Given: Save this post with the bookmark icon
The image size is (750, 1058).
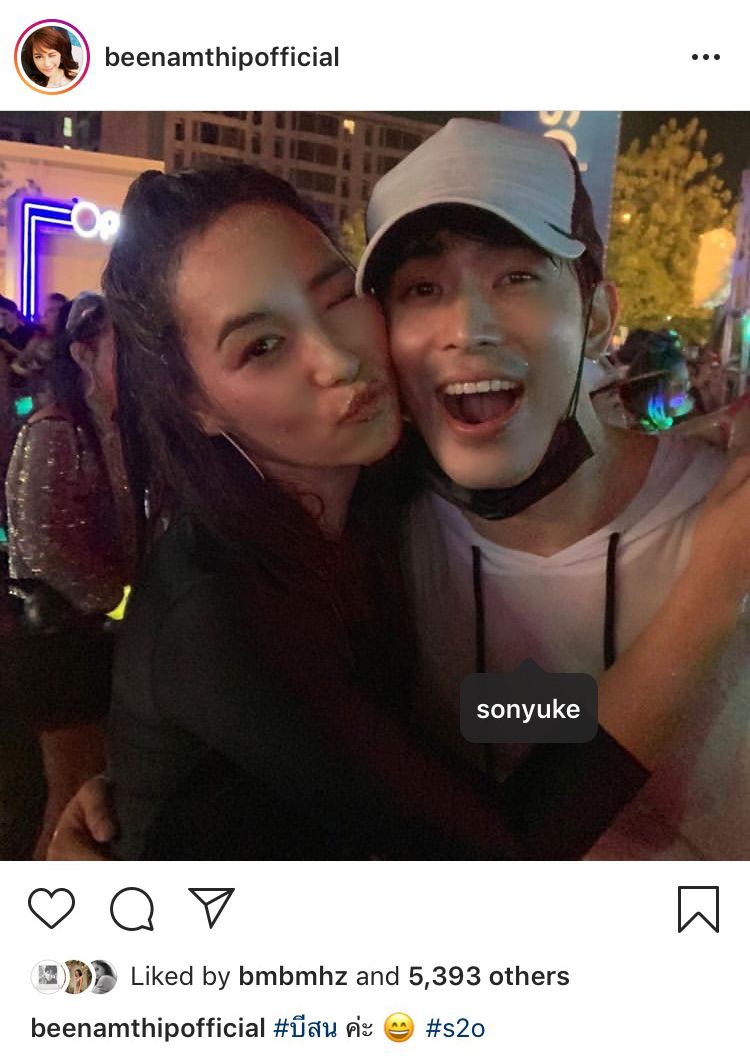Looking at the screenshot, I should [698, 909].
